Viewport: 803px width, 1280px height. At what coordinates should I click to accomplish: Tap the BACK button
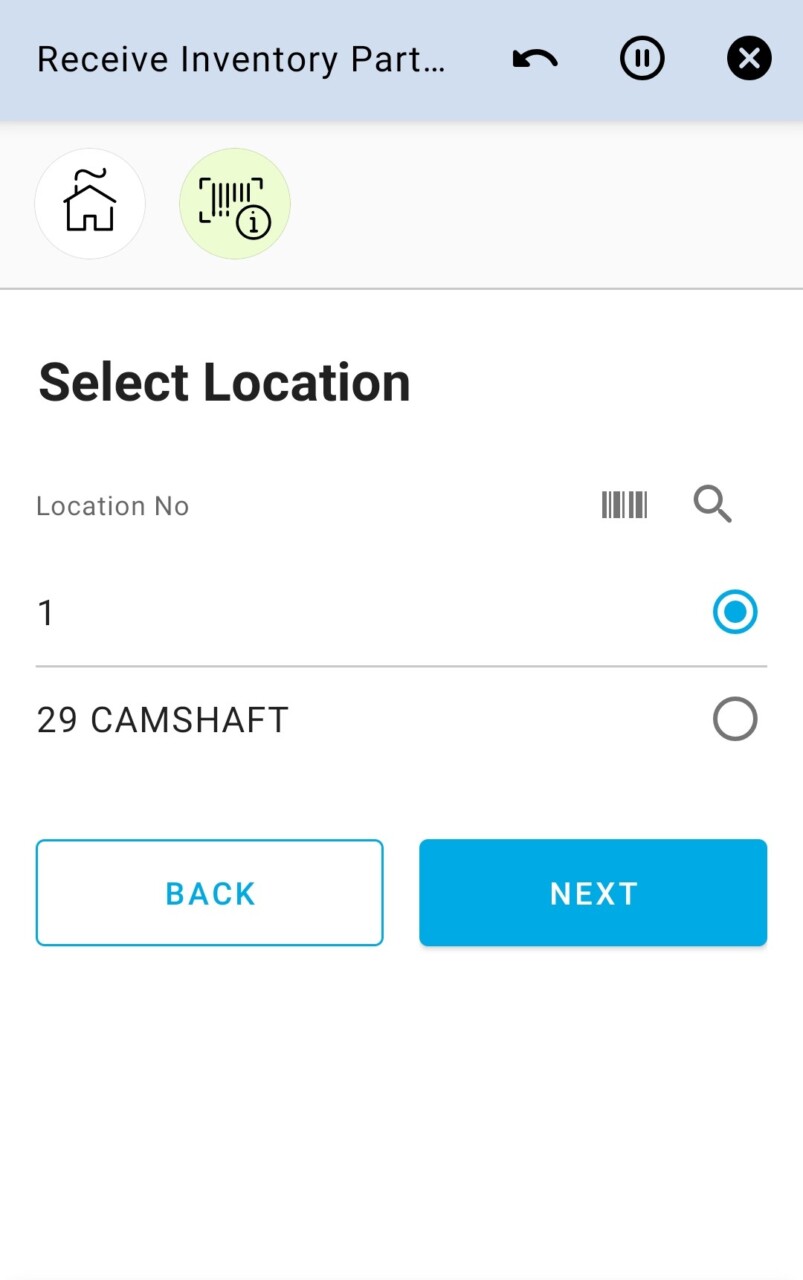pos(210,893)
